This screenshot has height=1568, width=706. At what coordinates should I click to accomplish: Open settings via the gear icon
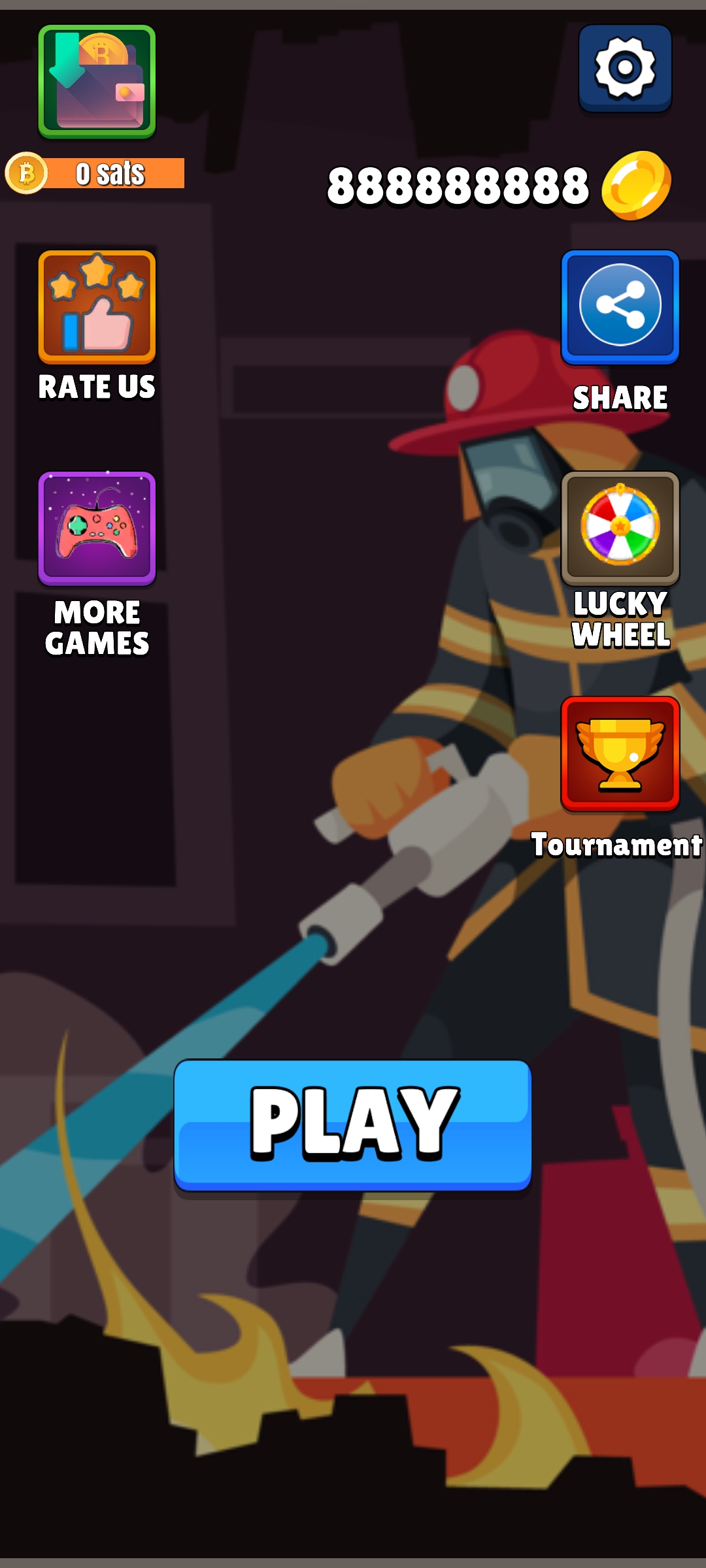point(625,68)
